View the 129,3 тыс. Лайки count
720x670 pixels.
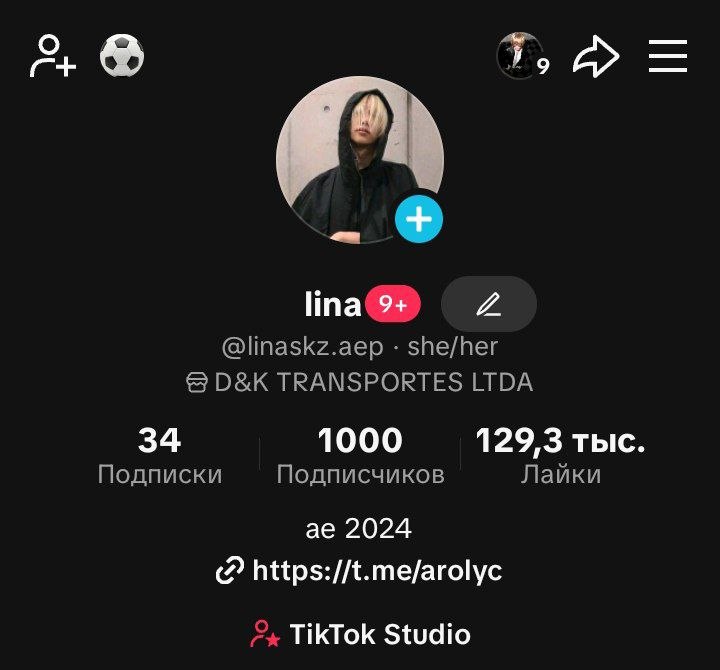[560, 456]
